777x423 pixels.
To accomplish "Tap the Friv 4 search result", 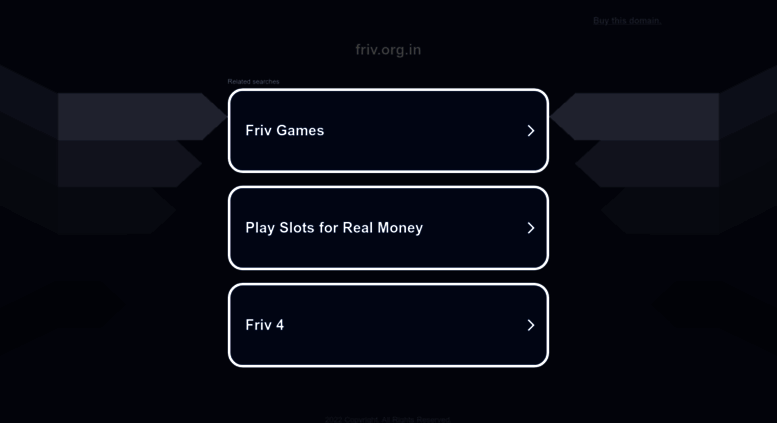I will (x=388, y=325).
